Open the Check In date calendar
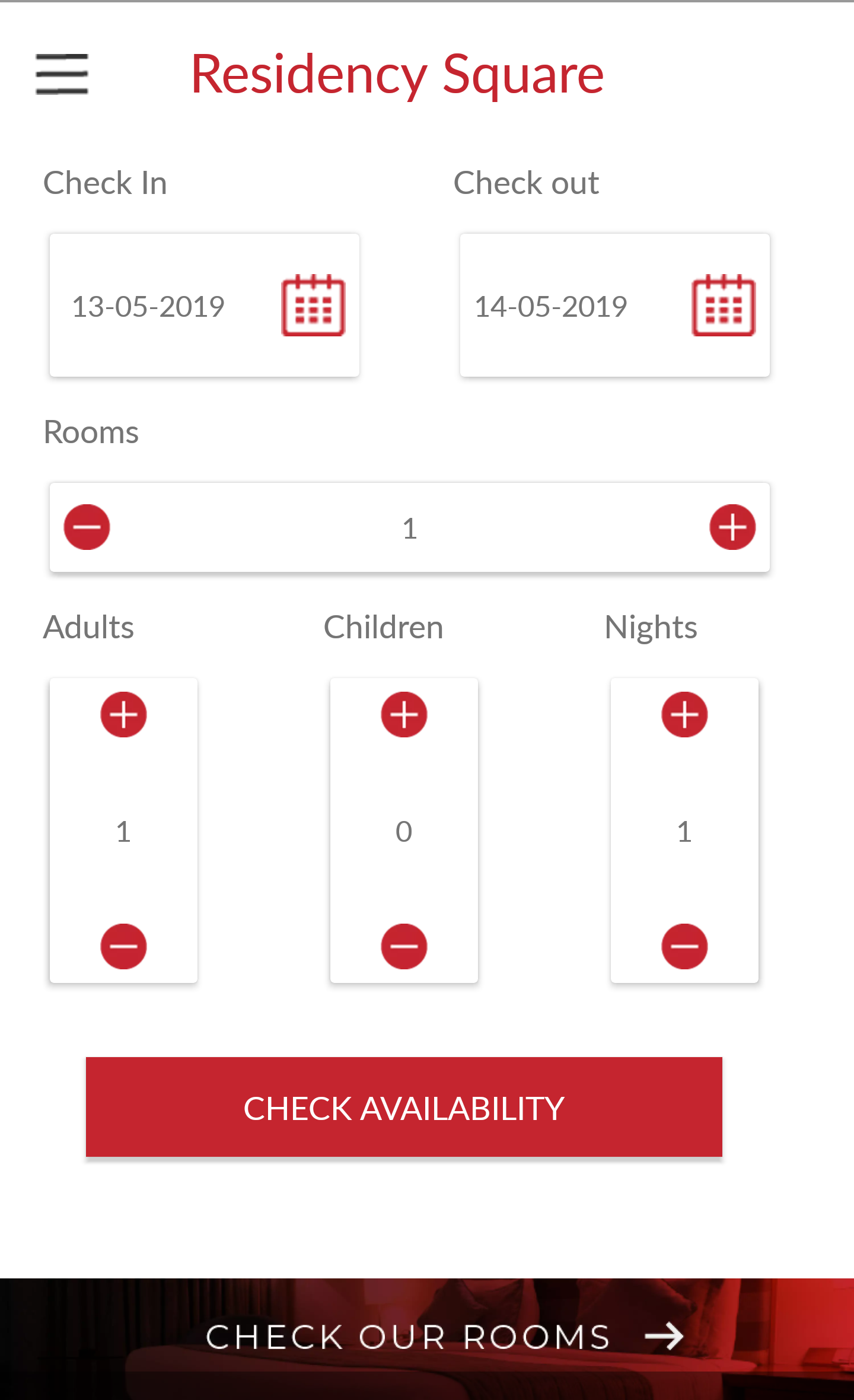Image resolution: width=854 pixels, height=1400 pixels. [x=313, y=306]
